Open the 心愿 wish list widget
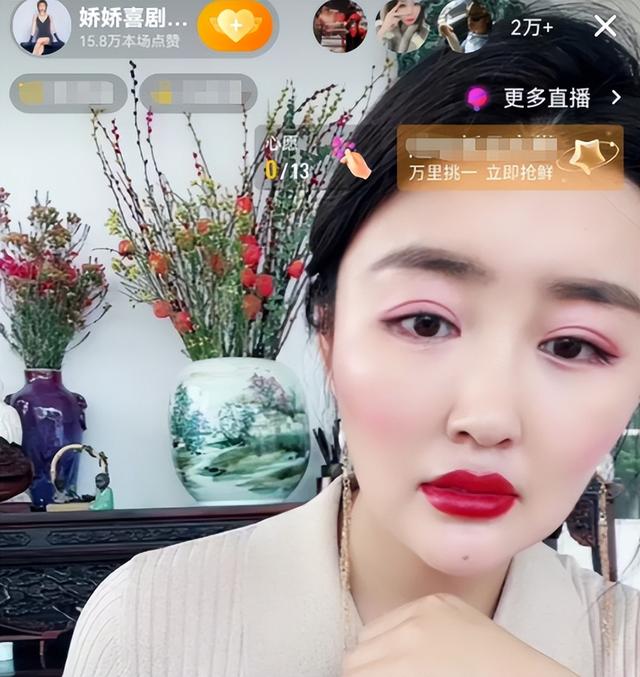 288,157
